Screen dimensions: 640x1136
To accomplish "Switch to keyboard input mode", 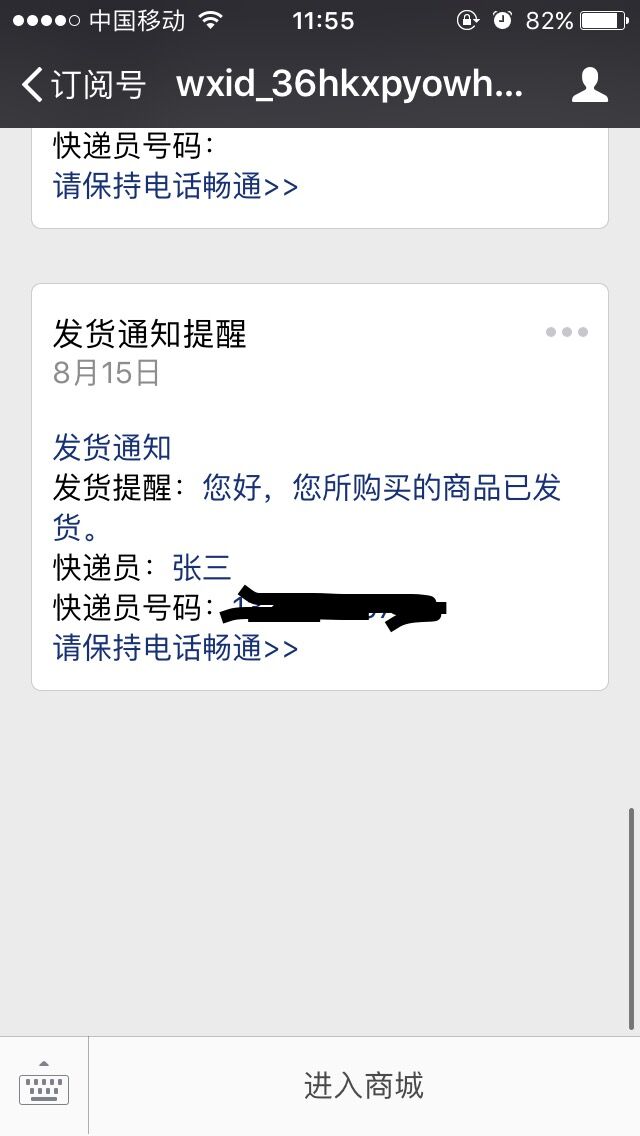I will [x=44, y=1086].
